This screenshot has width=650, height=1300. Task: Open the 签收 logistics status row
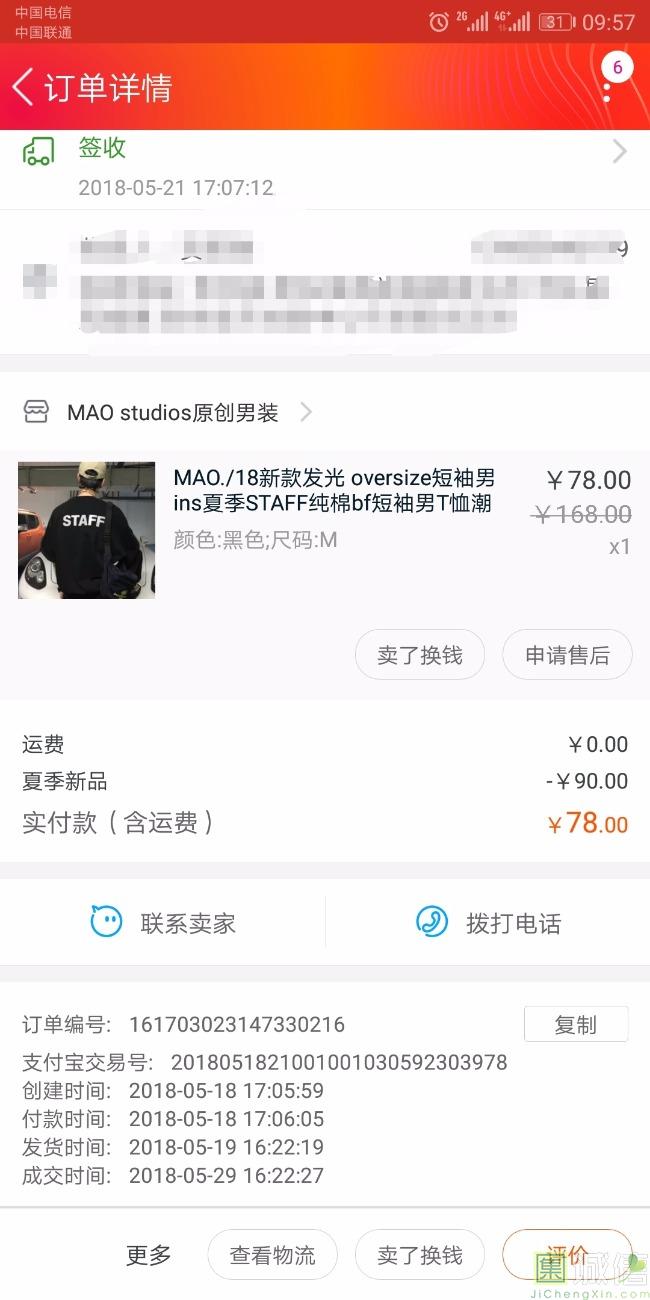(x=325, y=167)
